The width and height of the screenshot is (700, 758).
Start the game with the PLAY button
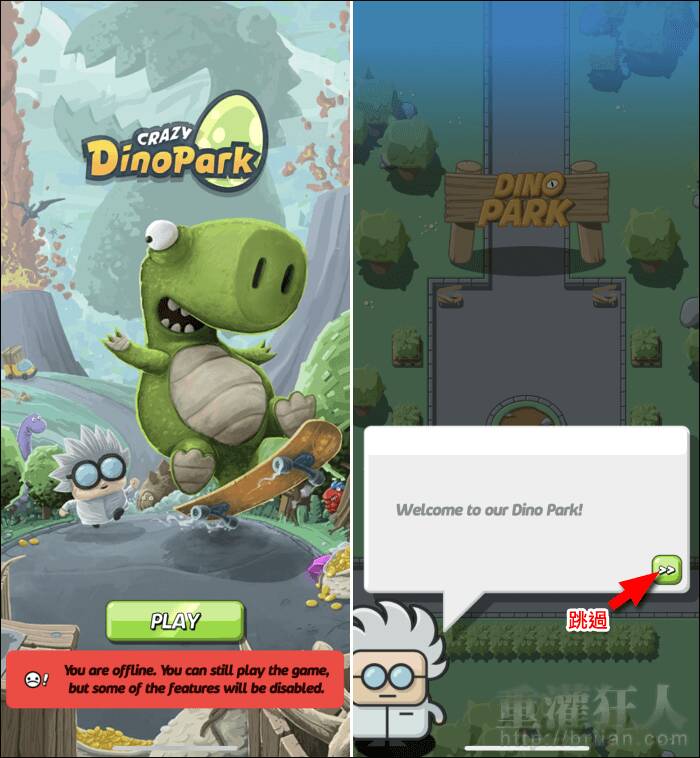click(175, 621)
